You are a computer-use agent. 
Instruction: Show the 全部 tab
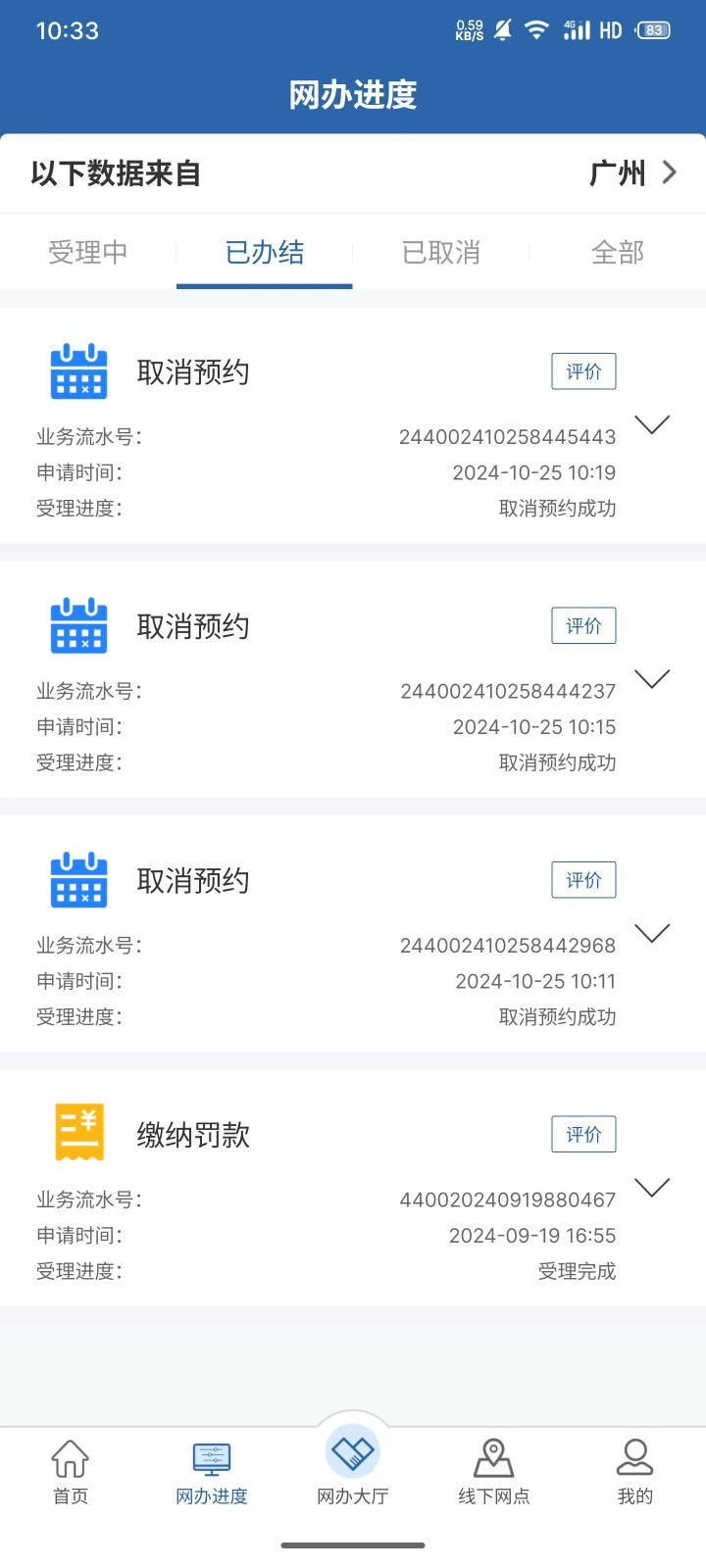[618, 253]
